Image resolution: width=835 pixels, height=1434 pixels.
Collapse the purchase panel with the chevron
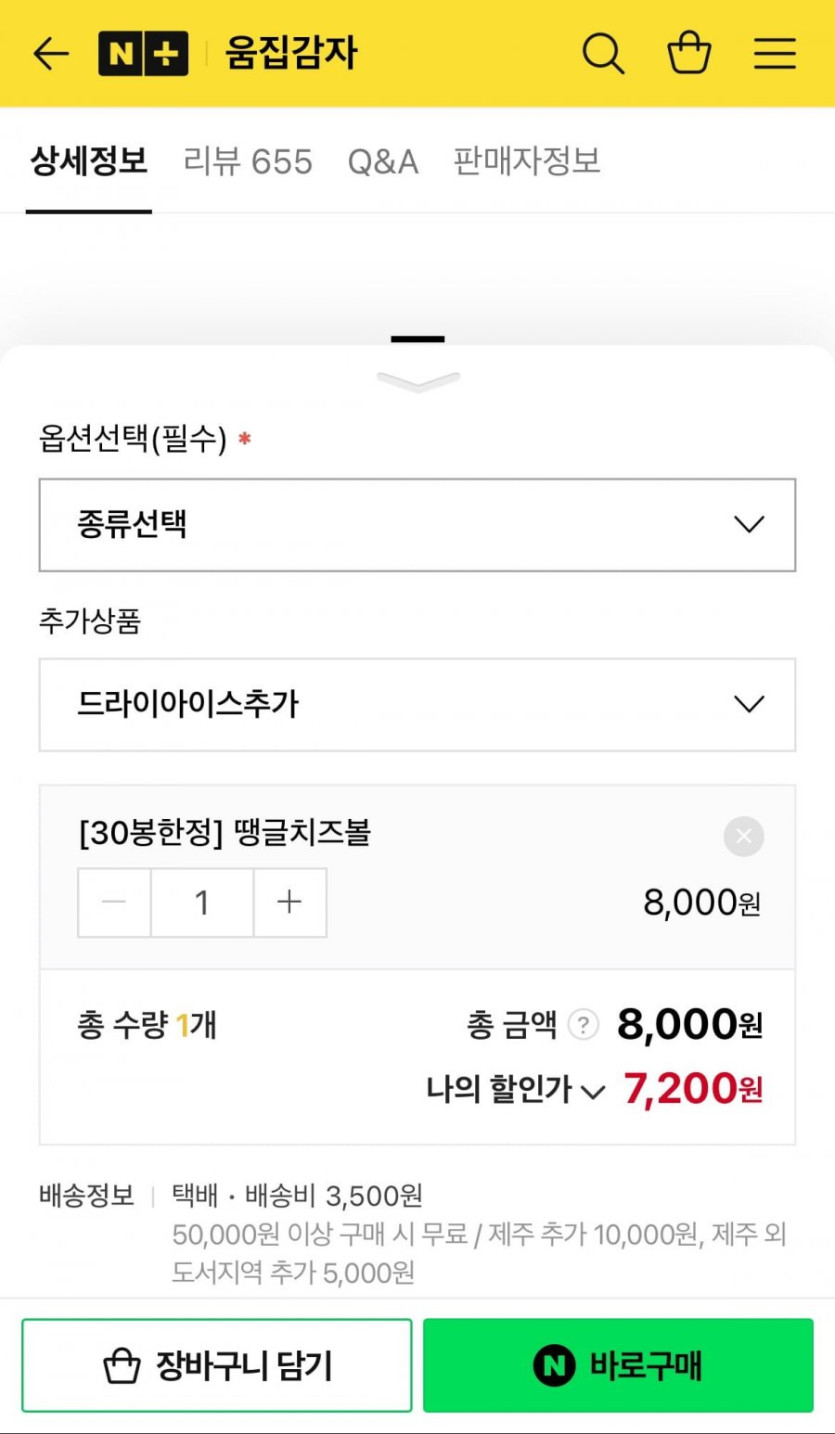[x=417, y=379]
